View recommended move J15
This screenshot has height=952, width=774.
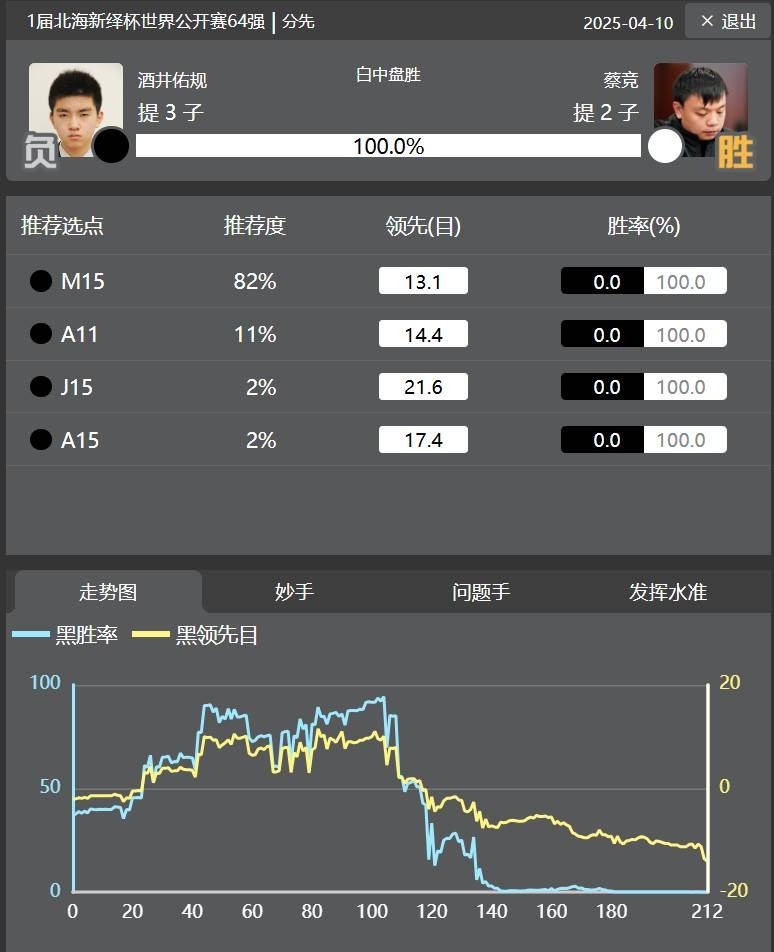[76, 387]
